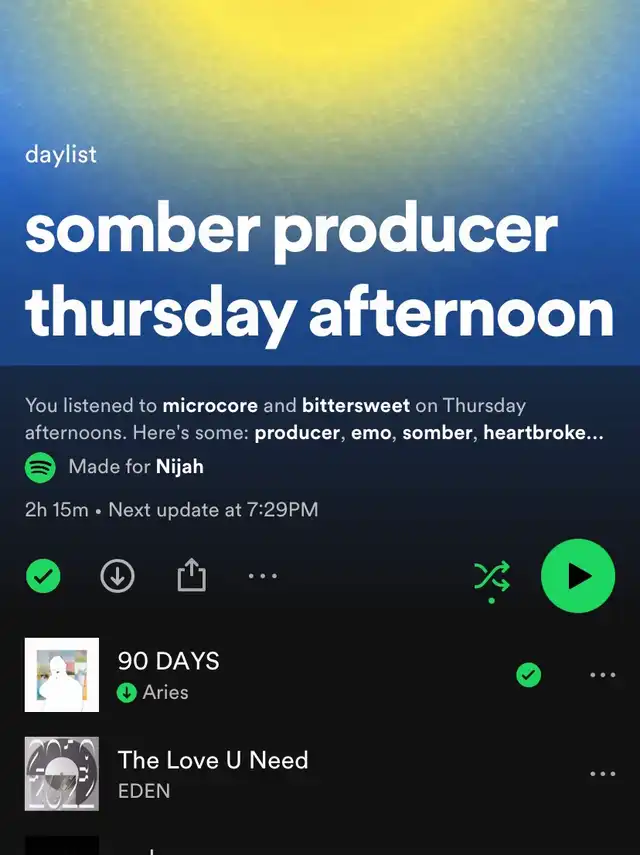The width and height of the screenshot is (640, 855).
Task: Open more options for The Love U Need
Action: click(x=602, y=774)
